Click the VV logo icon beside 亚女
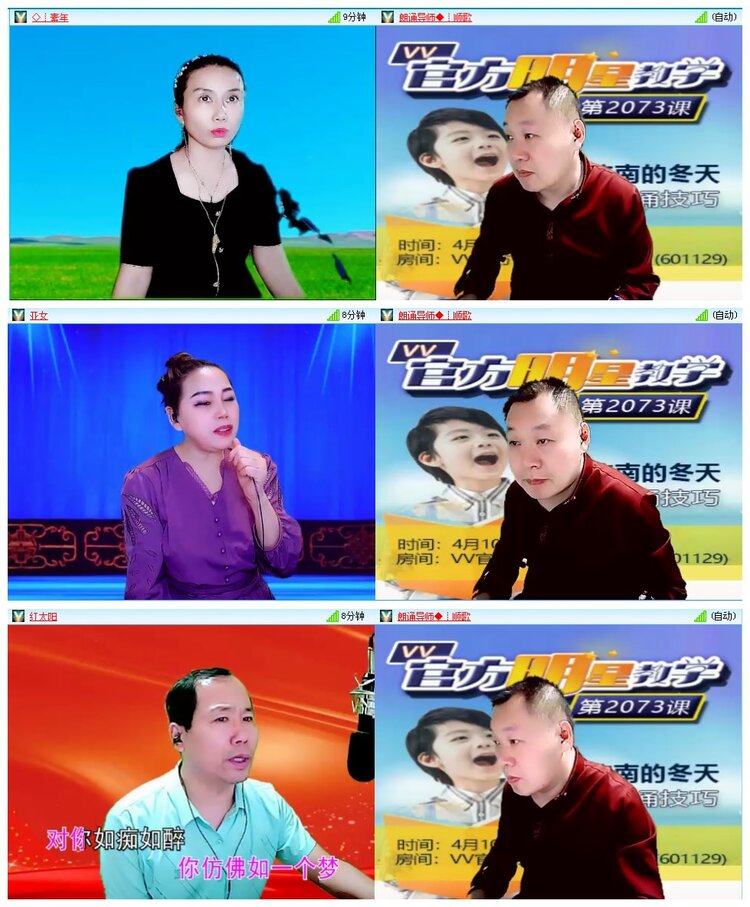Screen dimensions: 750x907 pyautogui.click(x=16, y=313)
